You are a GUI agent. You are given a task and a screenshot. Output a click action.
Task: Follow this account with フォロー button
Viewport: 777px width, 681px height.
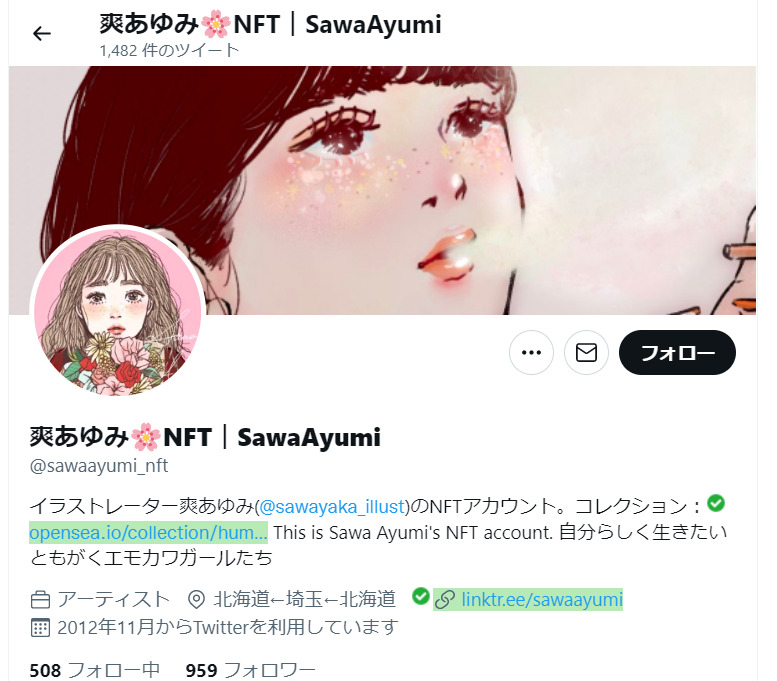click(677, 353)
